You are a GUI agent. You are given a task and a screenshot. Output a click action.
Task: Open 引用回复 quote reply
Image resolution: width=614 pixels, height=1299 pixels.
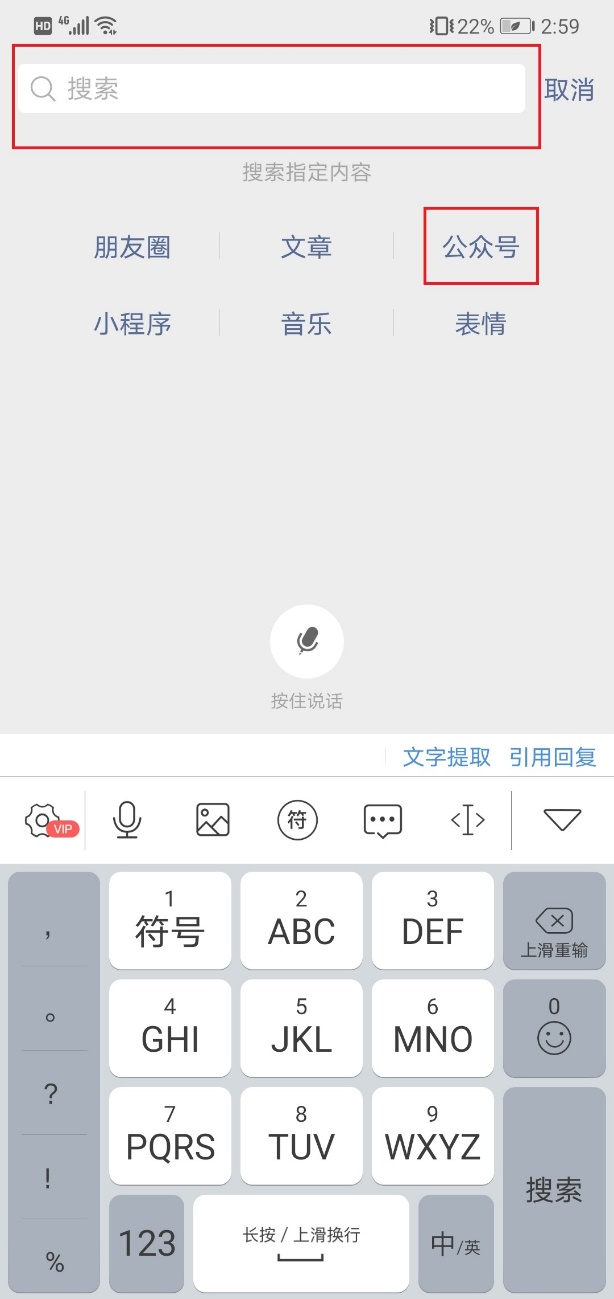552,757
